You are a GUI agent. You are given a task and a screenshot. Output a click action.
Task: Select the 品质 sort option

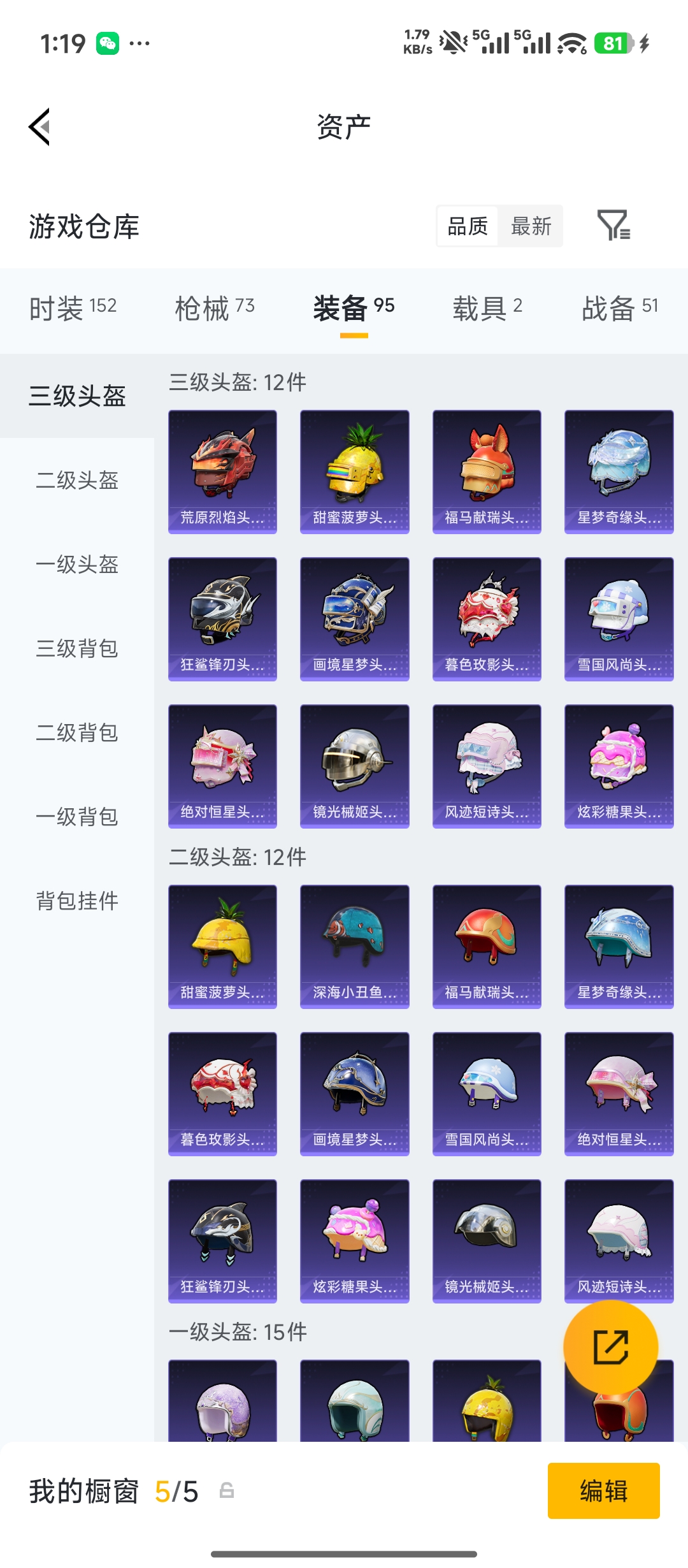click(468, 227)
